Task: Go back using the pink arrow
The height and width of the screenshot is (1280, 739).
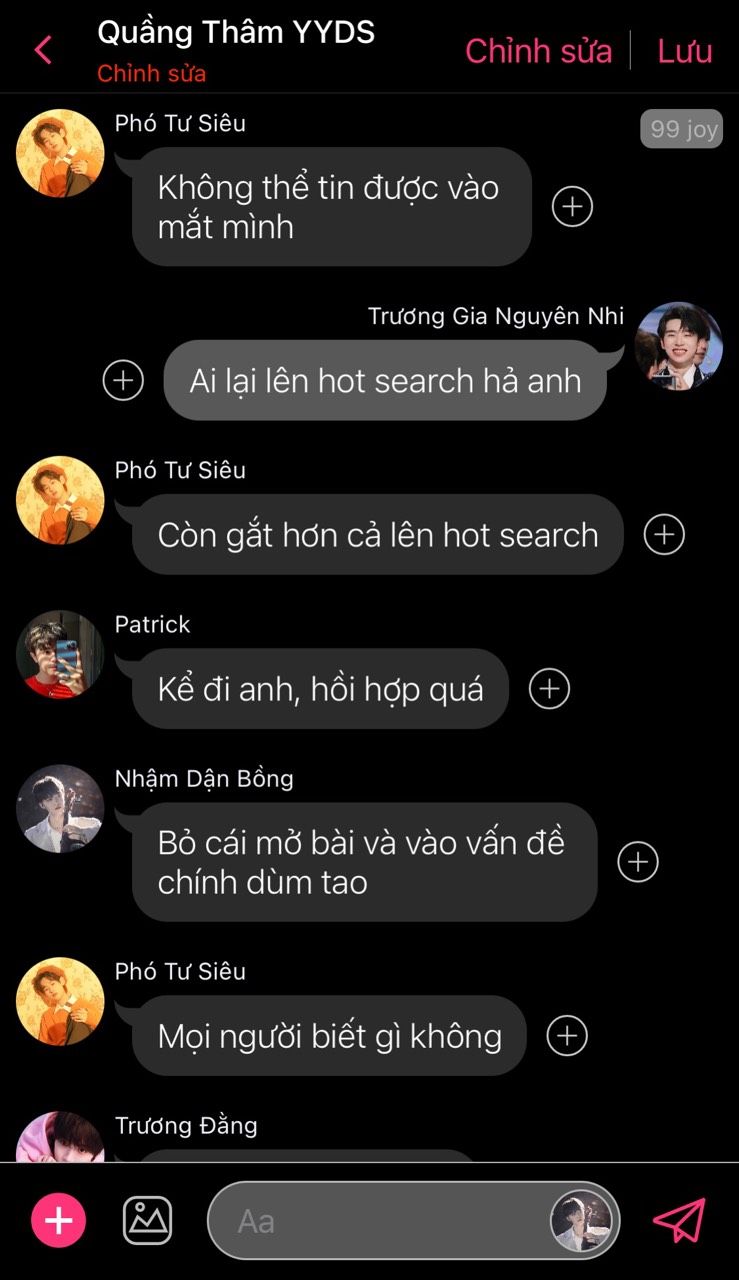Action: tap(43, 49)
